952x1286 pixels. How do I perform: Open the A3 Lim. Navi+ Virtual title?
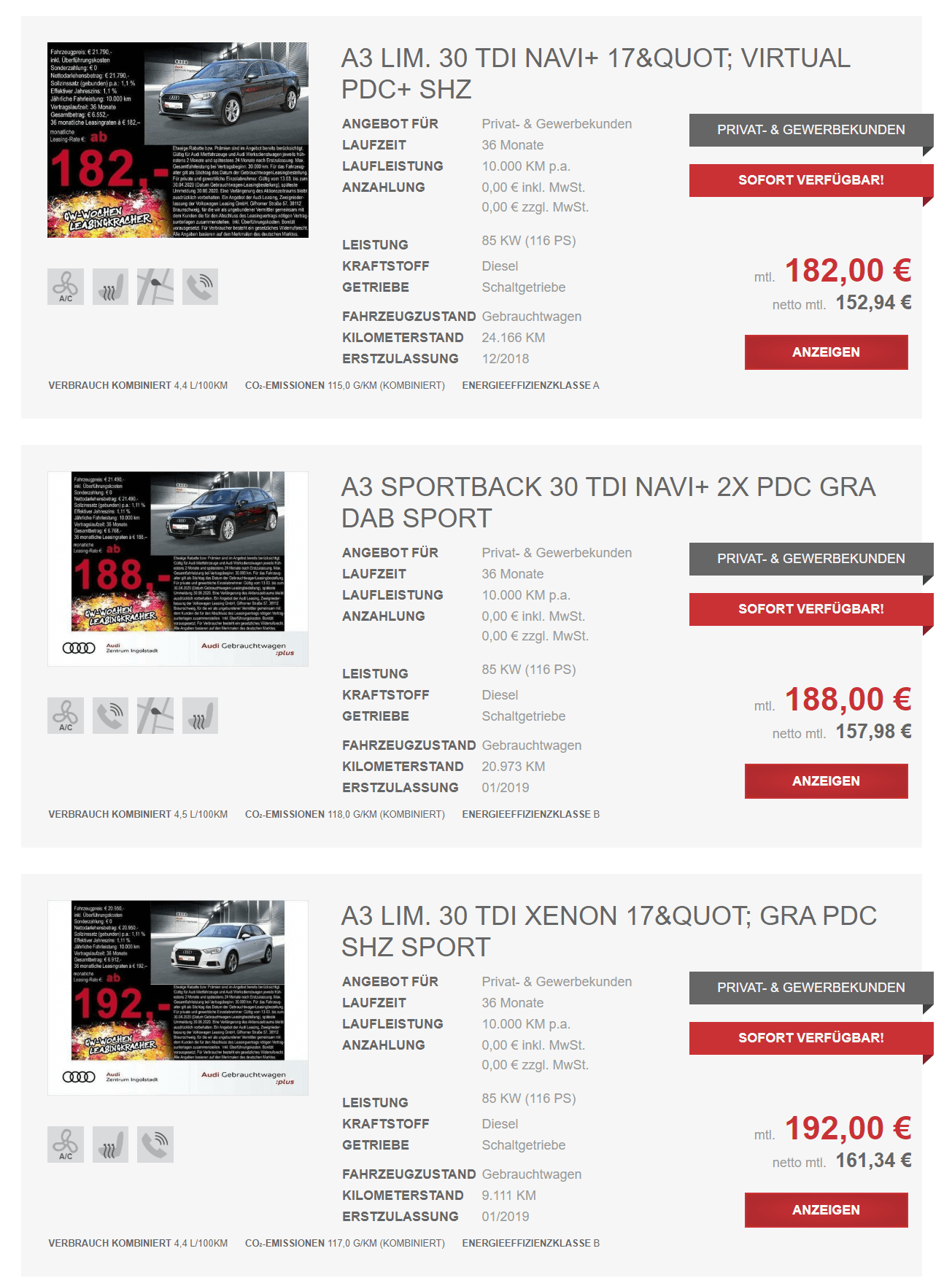click(595, 74)
